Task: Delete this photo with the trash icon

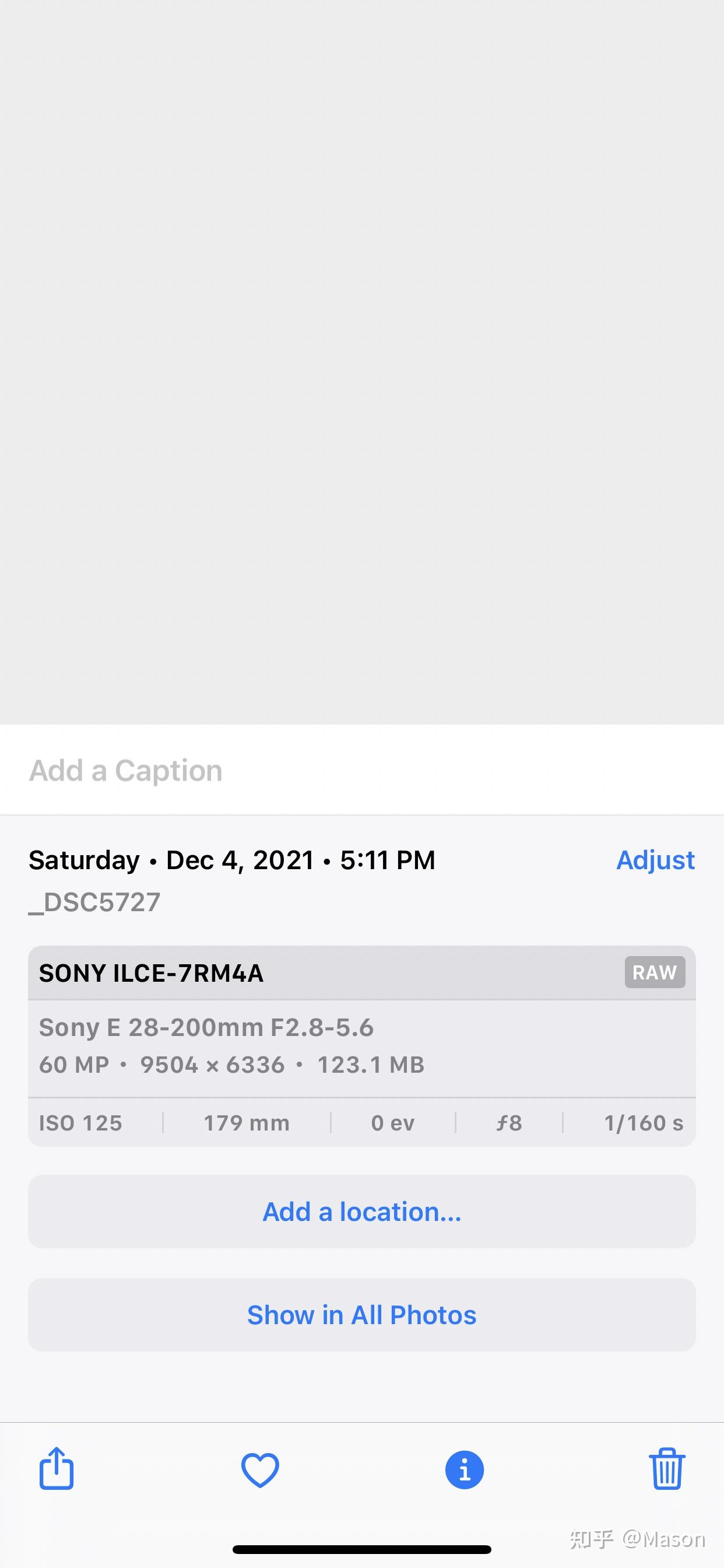Action: (x=667, y=1469)
